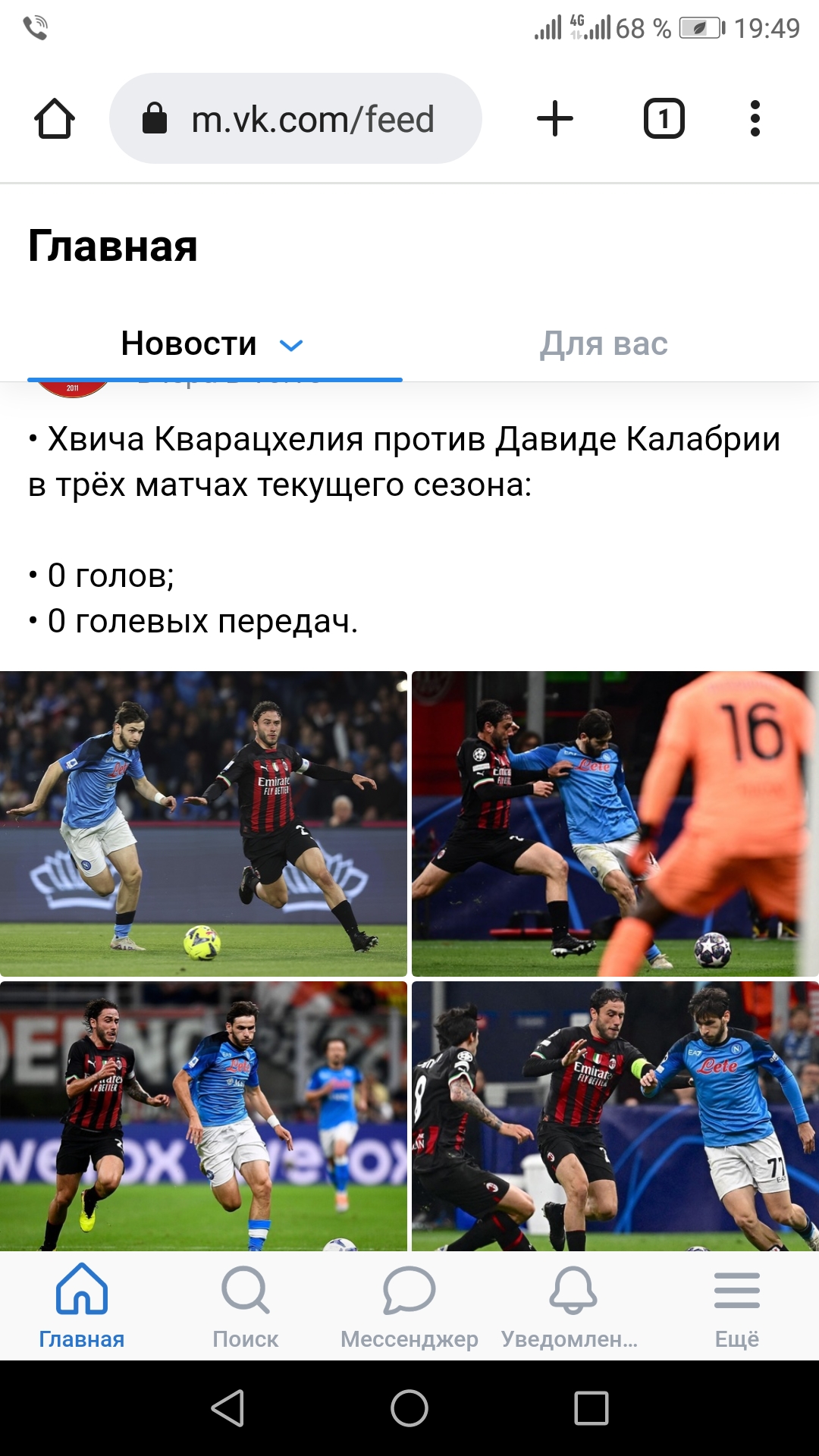
Task: Open the Главная tab in bottom navigation
Action: click(82, 1306)
